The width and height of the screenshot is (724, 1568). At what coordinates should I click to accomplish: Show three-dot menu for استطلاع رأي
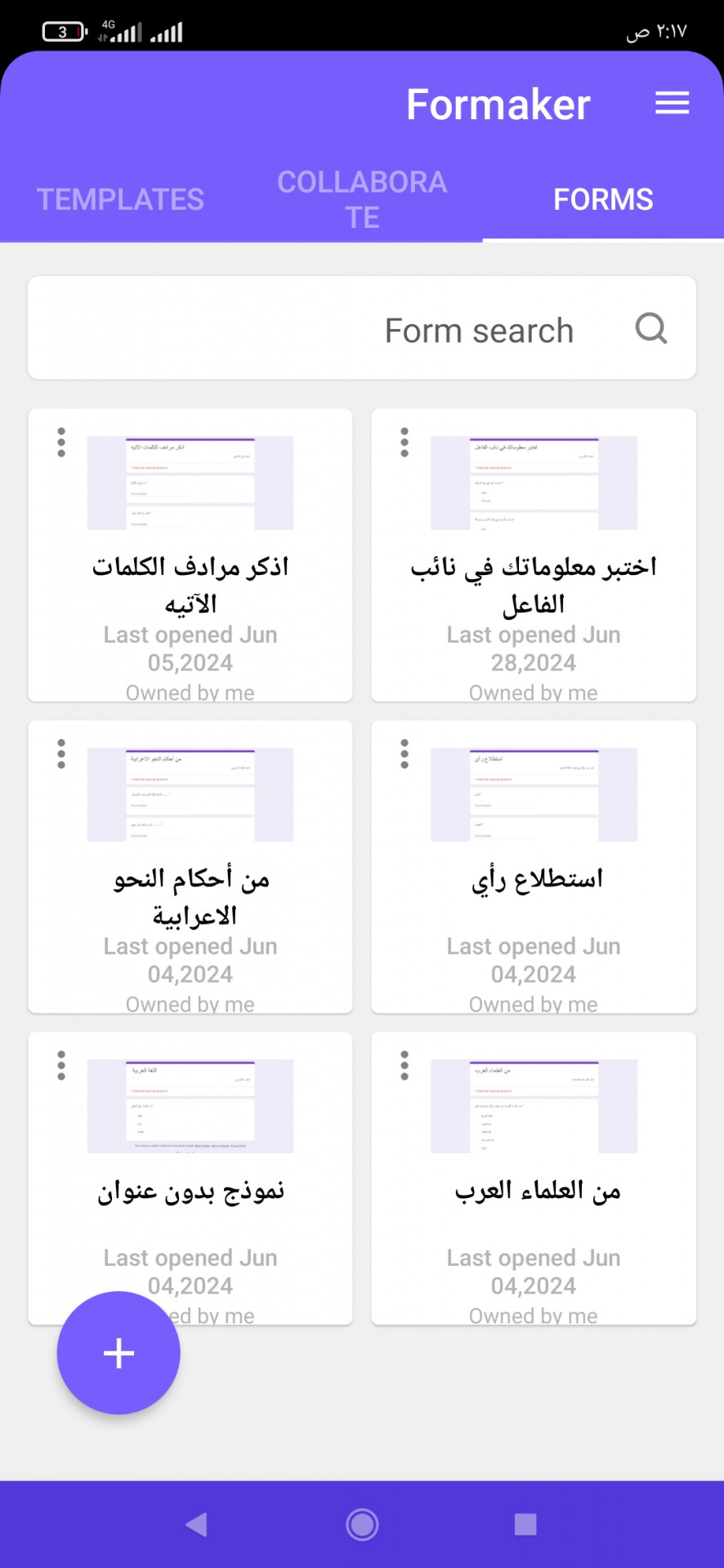[x=404, y=754]
